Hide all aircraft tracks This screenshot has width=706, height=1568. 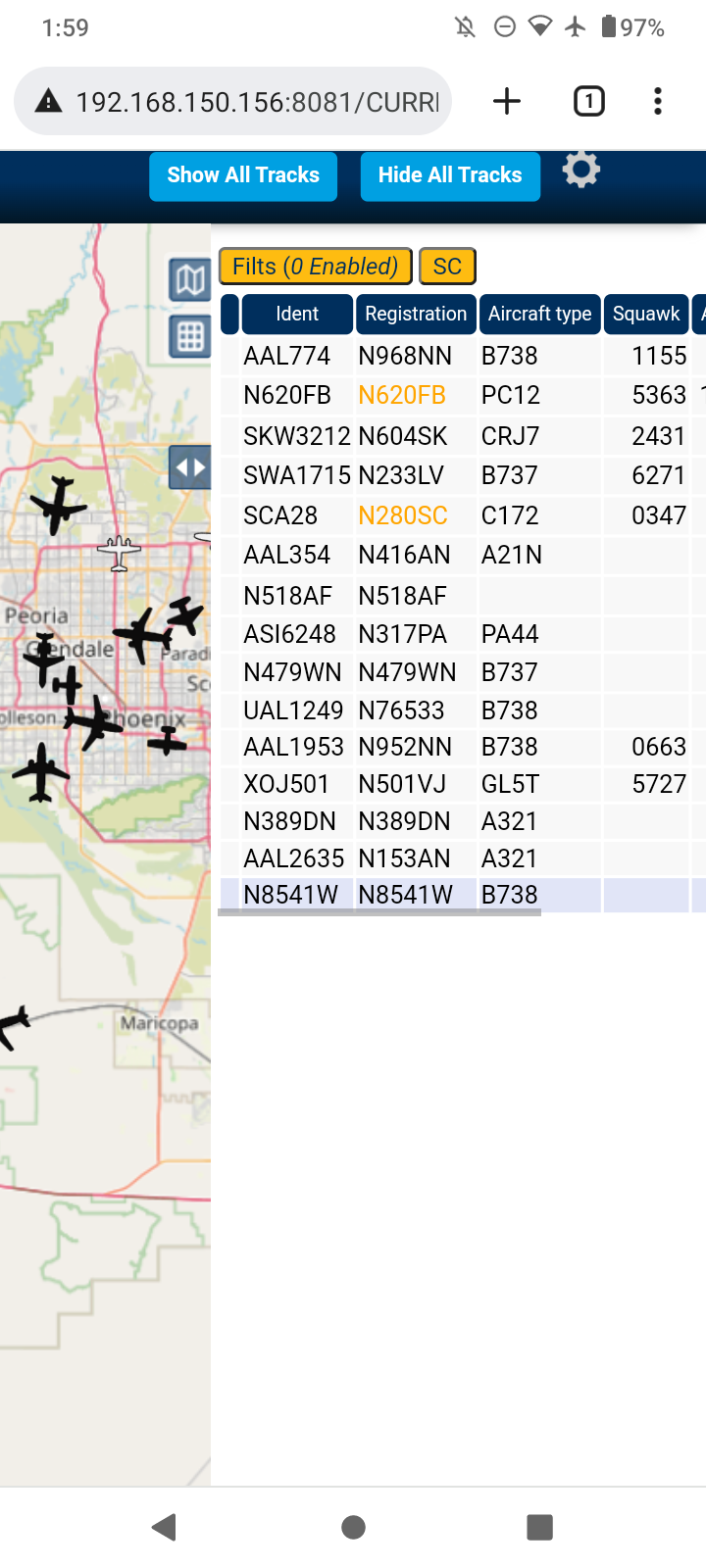450,175
